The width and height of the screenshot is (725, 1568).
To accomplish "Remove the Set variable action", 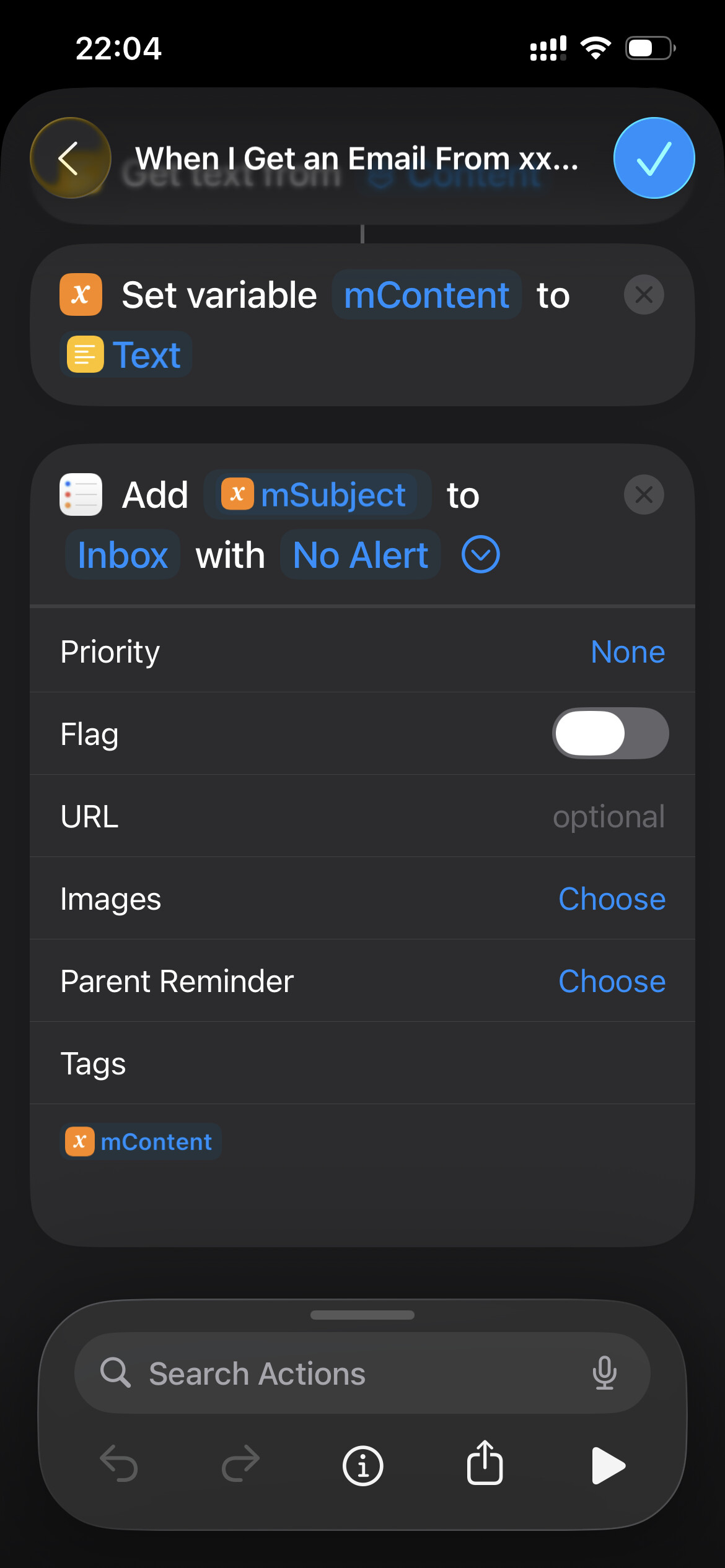I will click(x=644, y=295).
